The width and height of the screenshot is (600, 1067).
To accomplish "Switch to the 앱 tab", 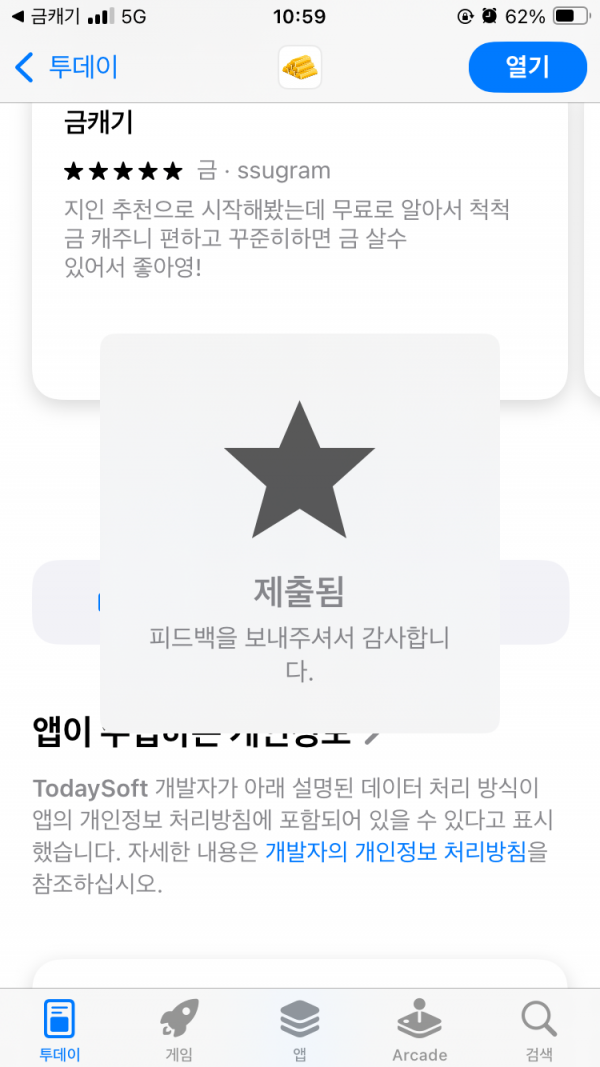I will point(299,1030).
